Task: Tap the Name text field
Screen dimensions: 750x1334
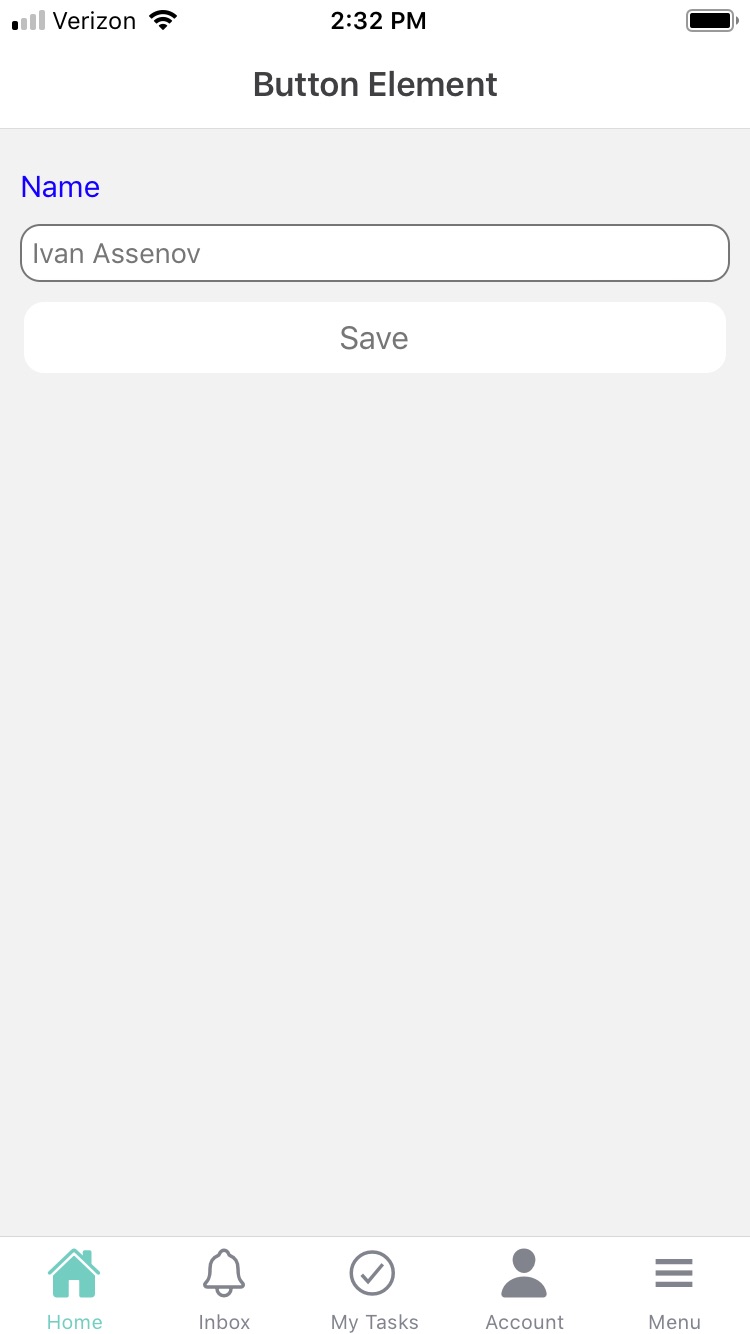Action: click(x=374, y=253)
